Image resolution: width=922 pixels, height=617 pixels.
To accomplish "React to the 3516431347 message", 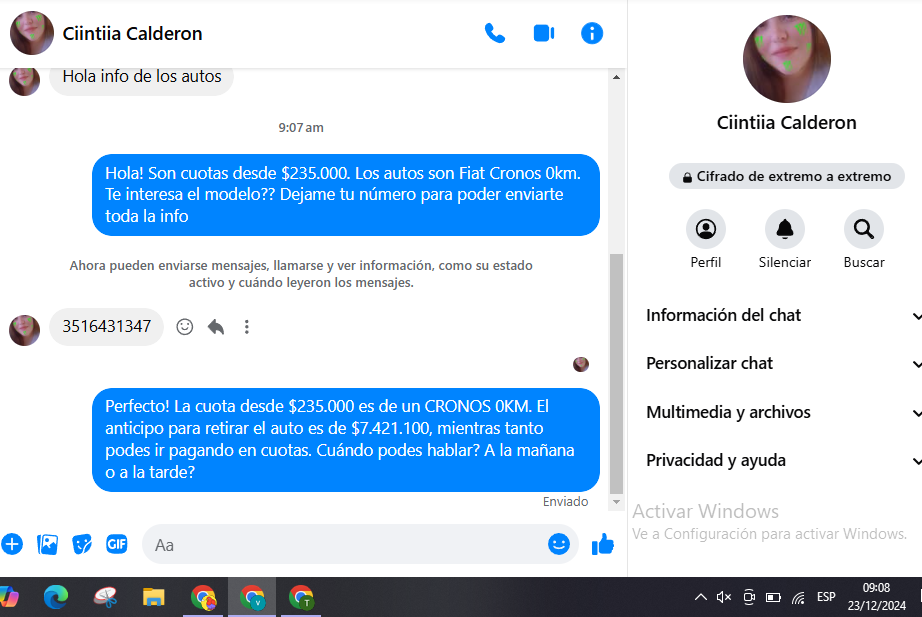I will (185, 327).
